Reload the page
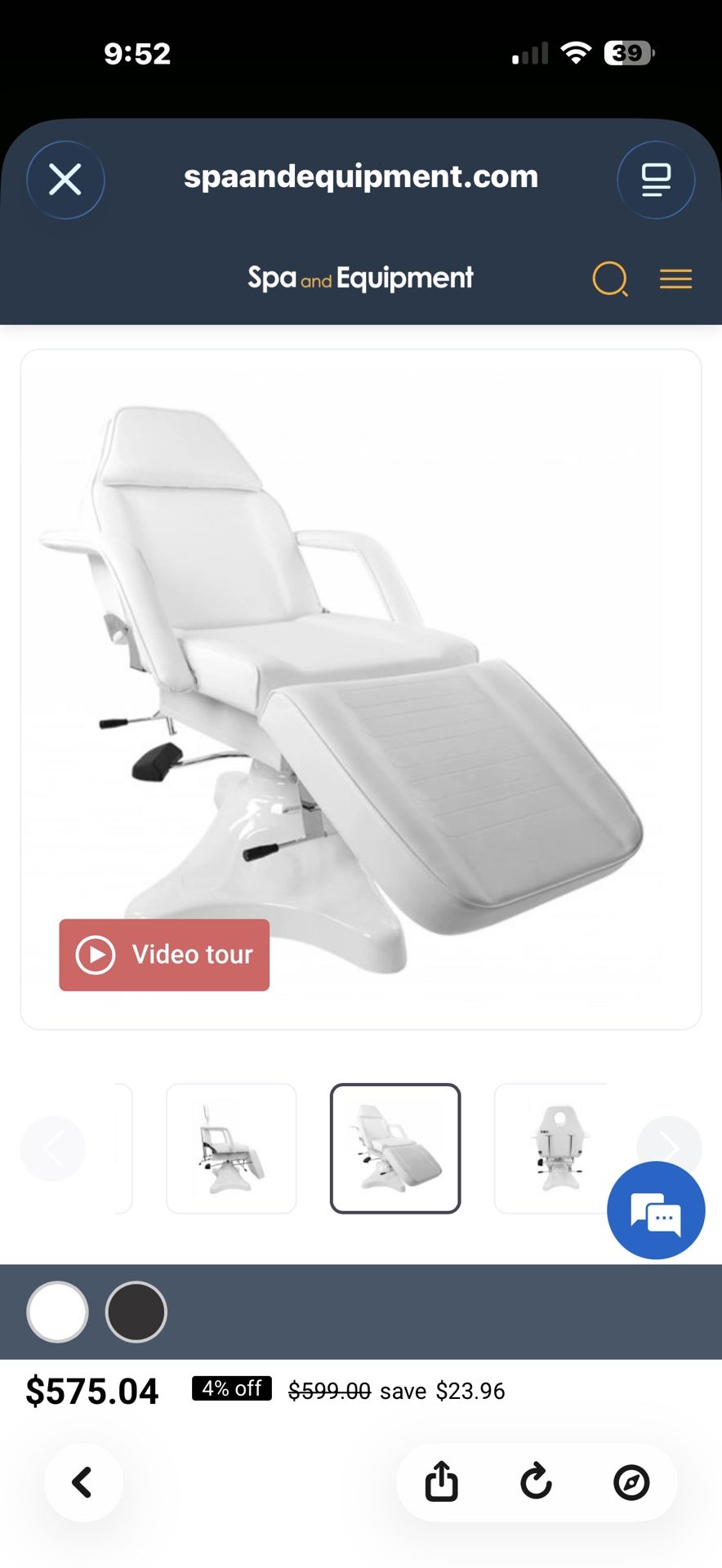The image size is (722, 1568). click(x=537, y=1482)
